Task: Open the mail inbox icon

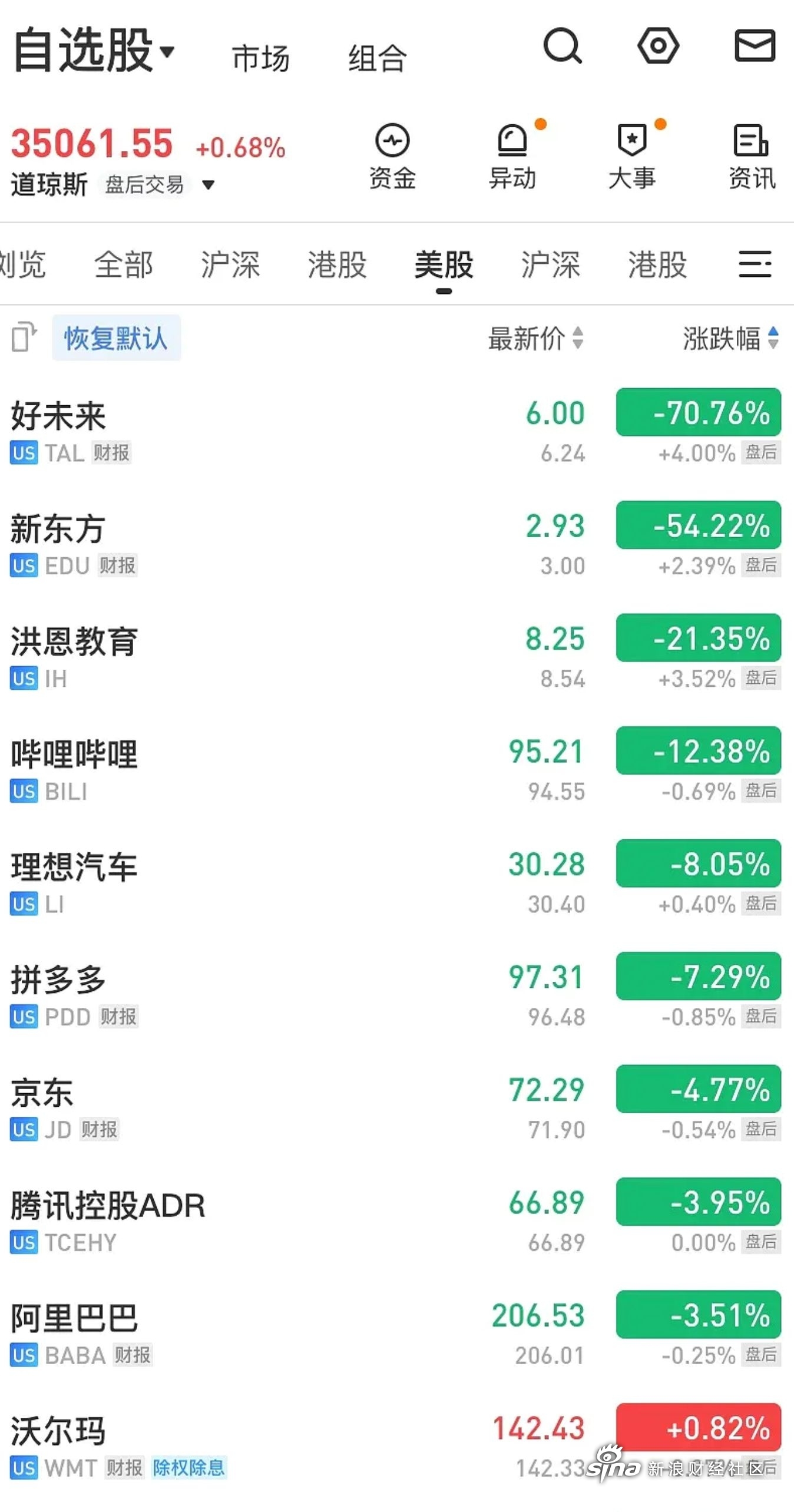Action: coord(755,45)
